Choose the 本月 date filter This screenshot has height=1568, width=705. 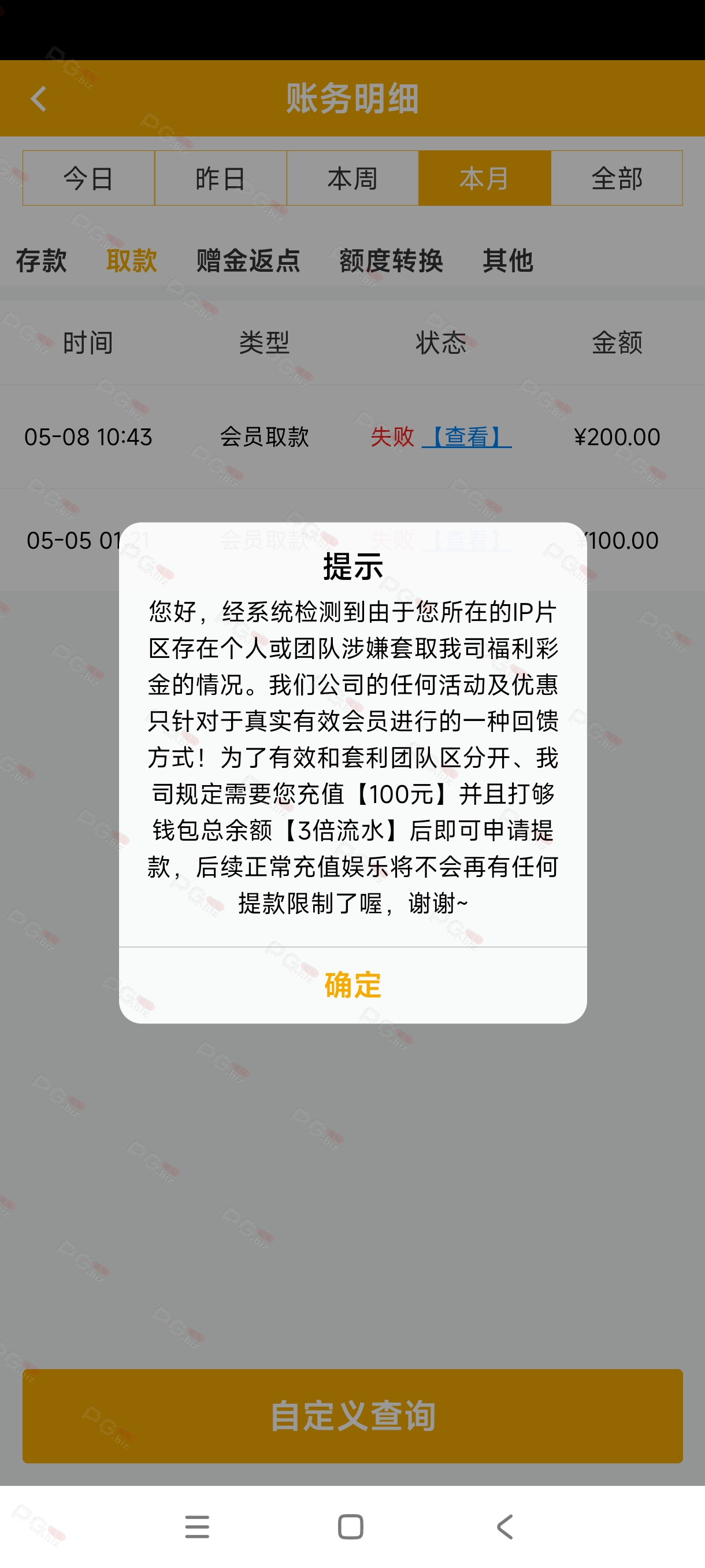(485, 178)
